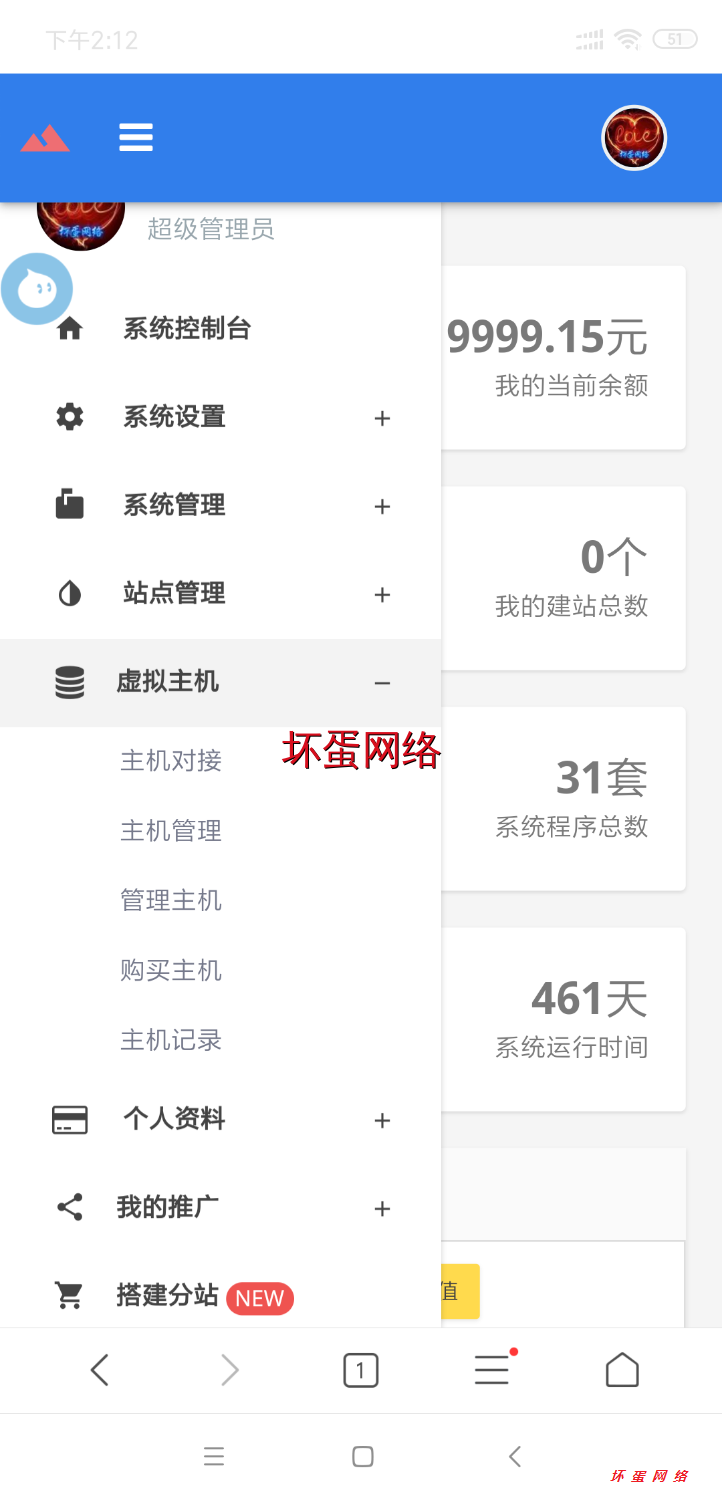Click the browser back arrow at the bottom
The width and height of the screenshot is (722, 1500).
click(x=99, y=1369)
